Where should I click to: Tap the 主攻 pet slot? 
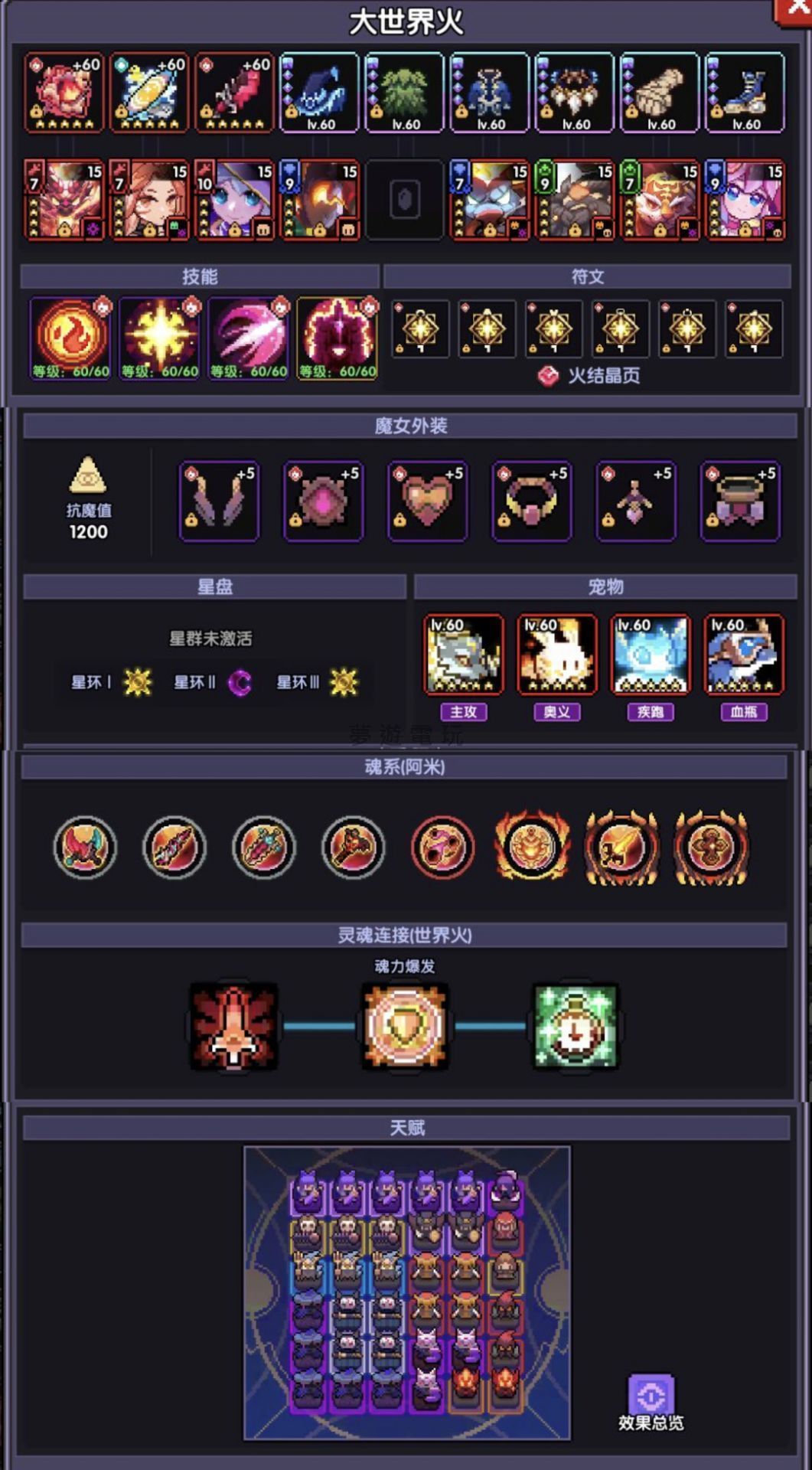point(464,655)
